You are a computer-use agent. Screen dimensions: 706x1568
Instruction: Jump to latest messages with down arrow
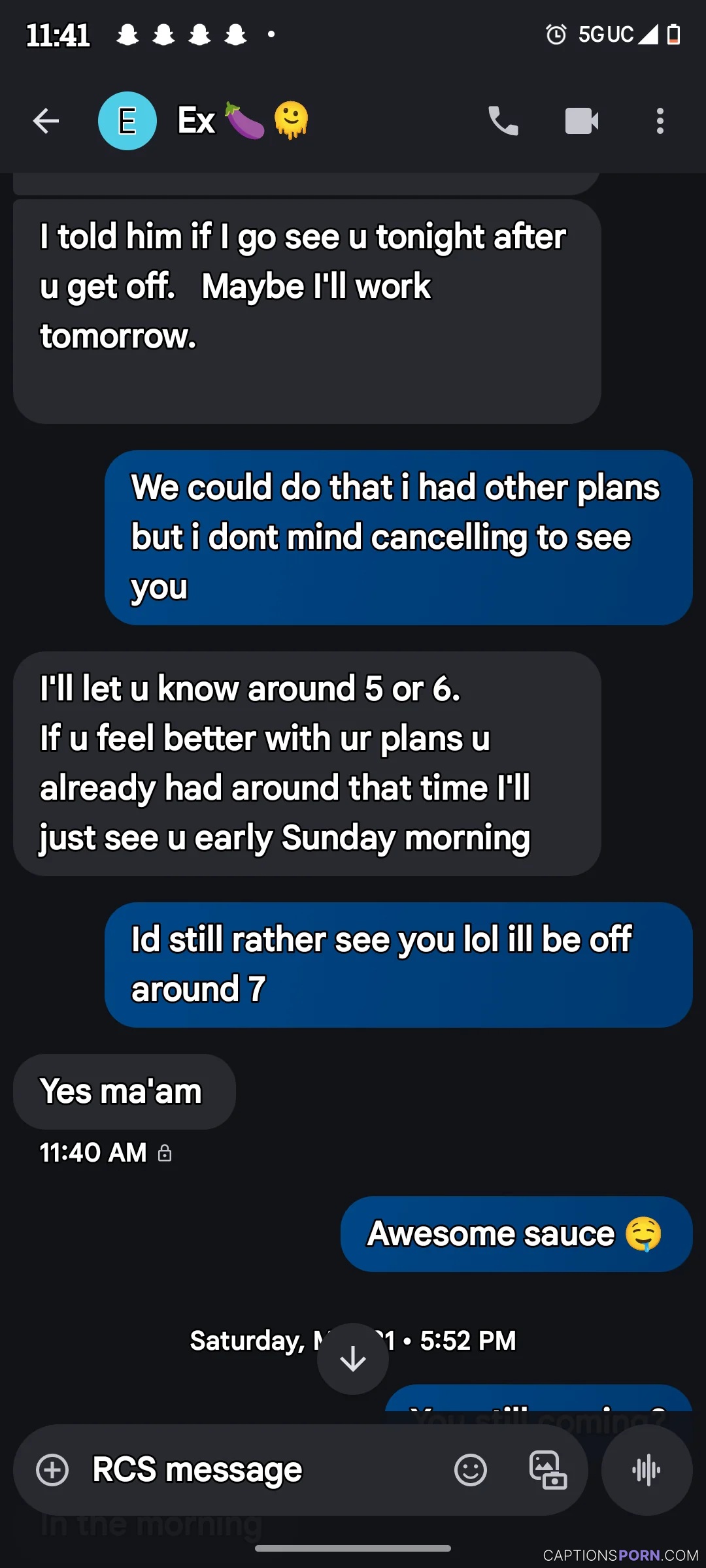[x=353, y=1359]
